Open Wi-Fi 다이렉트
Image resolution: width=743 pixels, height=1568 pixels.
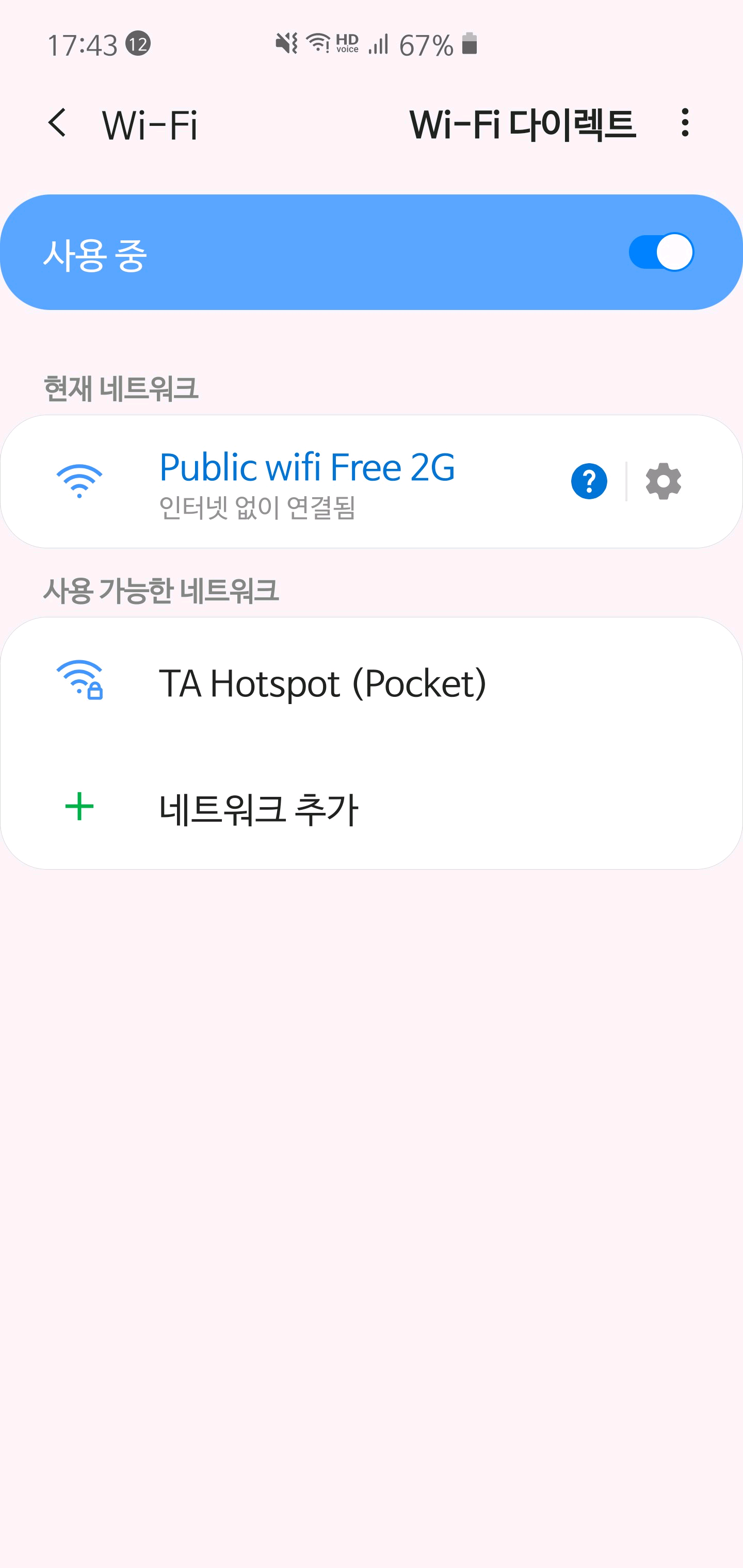(522, 125)
